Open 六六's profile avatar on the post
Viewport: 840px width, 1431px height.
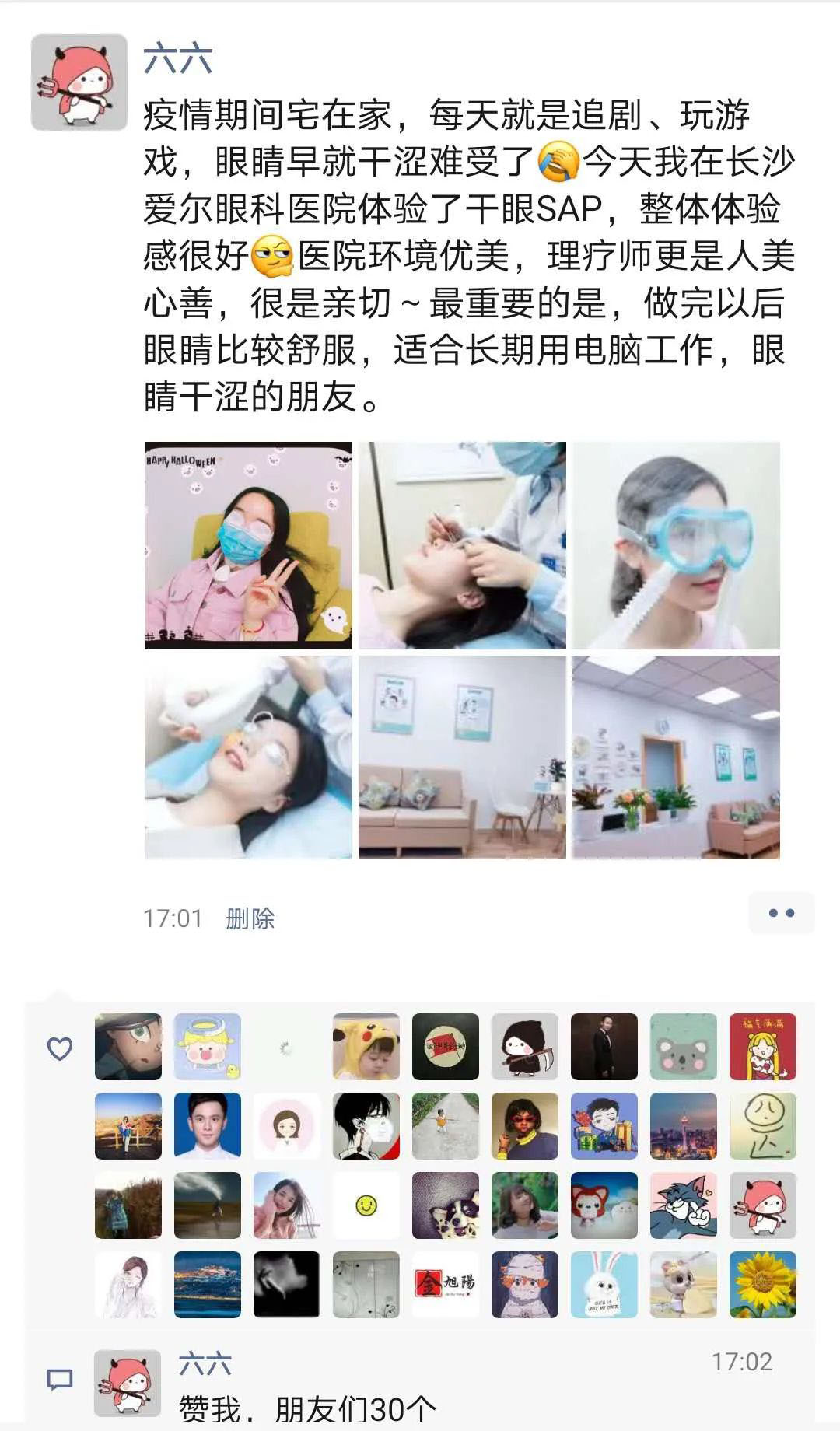79,82
